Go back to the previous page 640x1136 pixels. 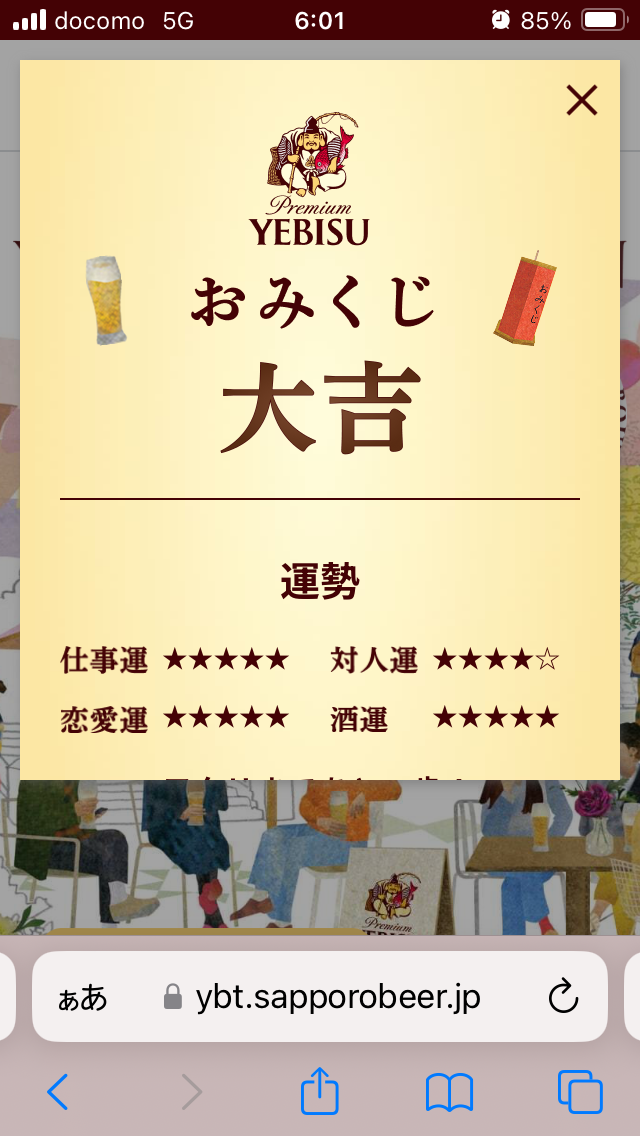click(58, 1092)
